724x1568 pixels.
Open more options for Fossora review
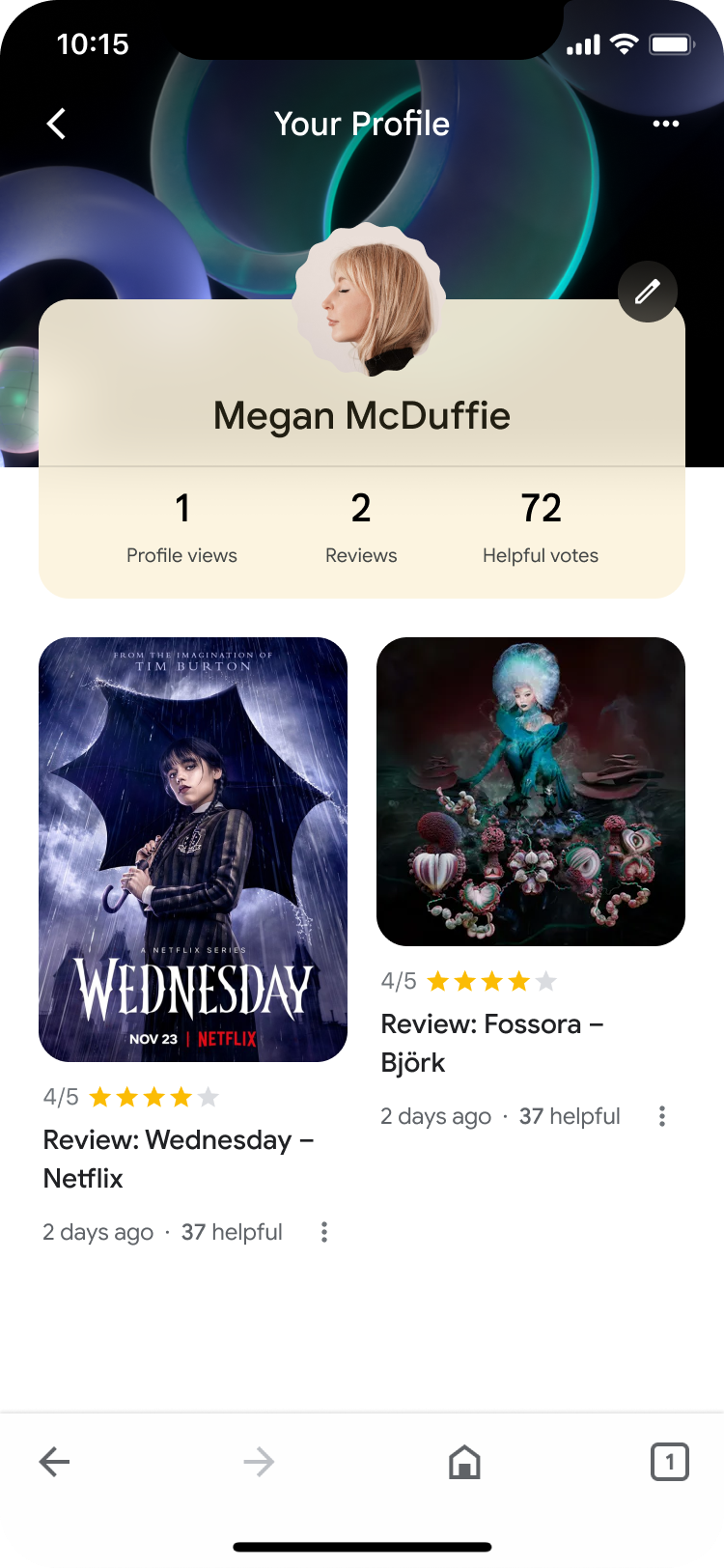[662, 1116]
